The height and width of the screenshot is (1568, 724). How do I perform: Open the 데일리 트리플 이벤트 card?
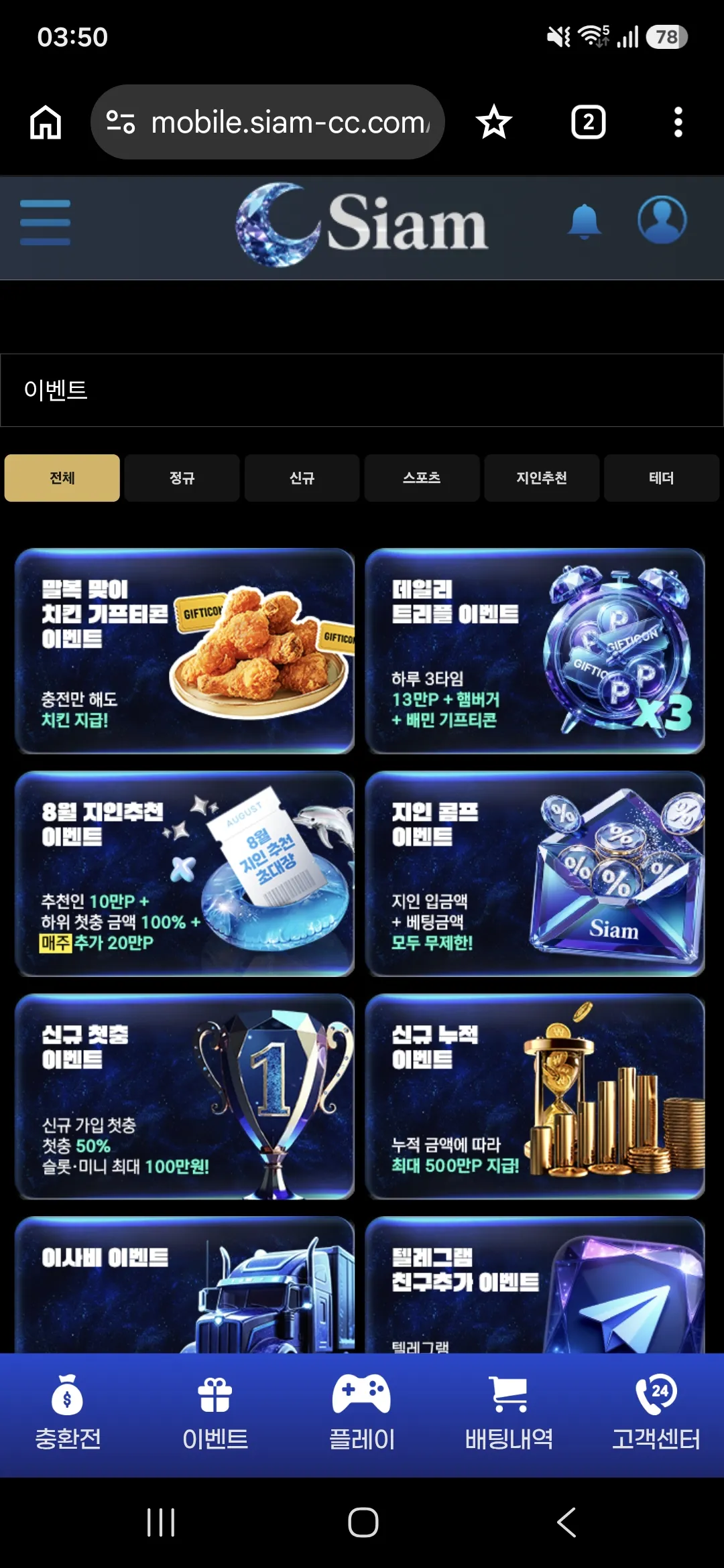click(535, 651)
